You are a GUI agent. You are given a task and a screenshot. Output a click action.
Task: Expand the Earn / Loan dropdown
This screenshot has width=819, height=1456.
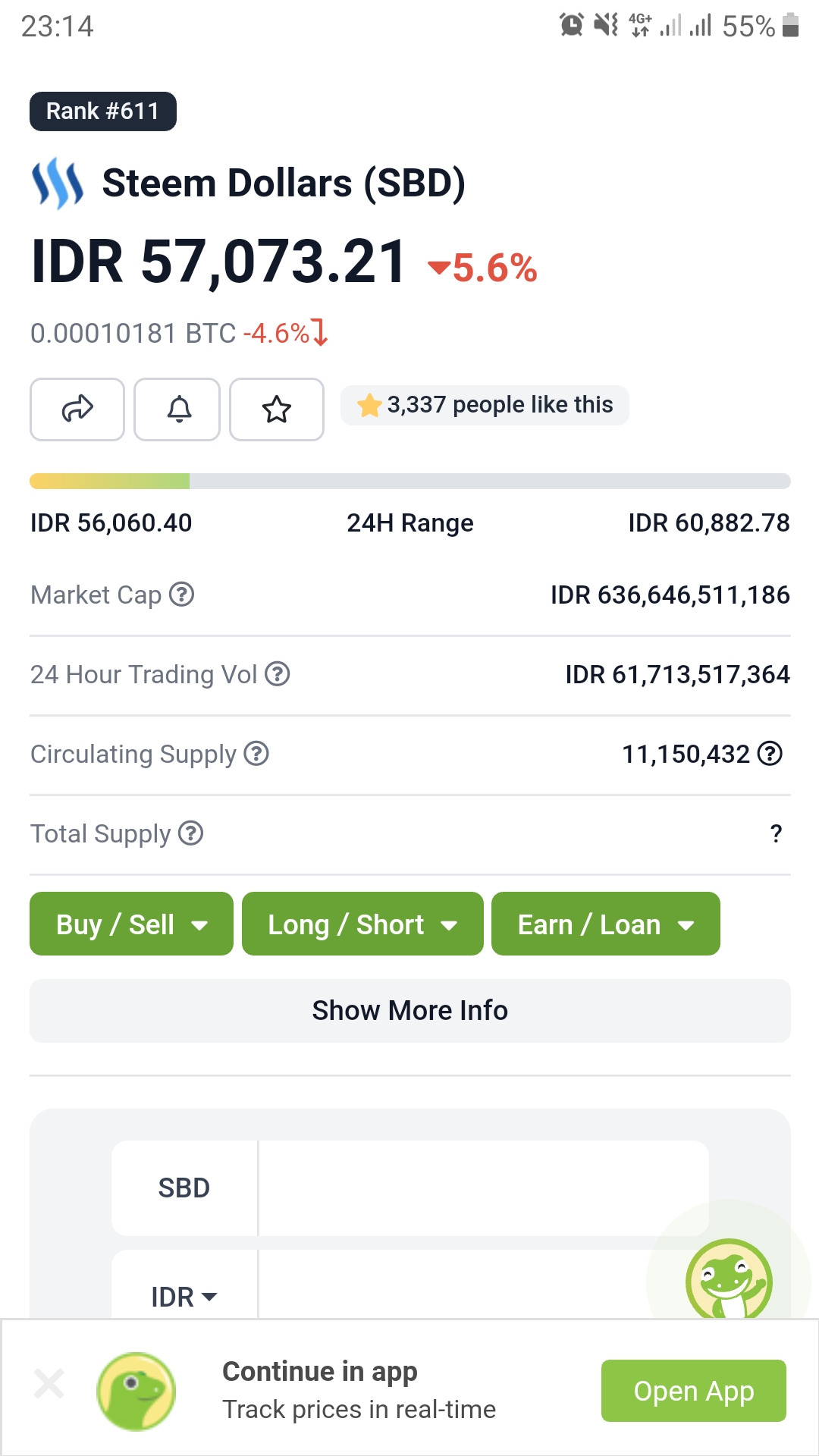[x=605, y=924]
